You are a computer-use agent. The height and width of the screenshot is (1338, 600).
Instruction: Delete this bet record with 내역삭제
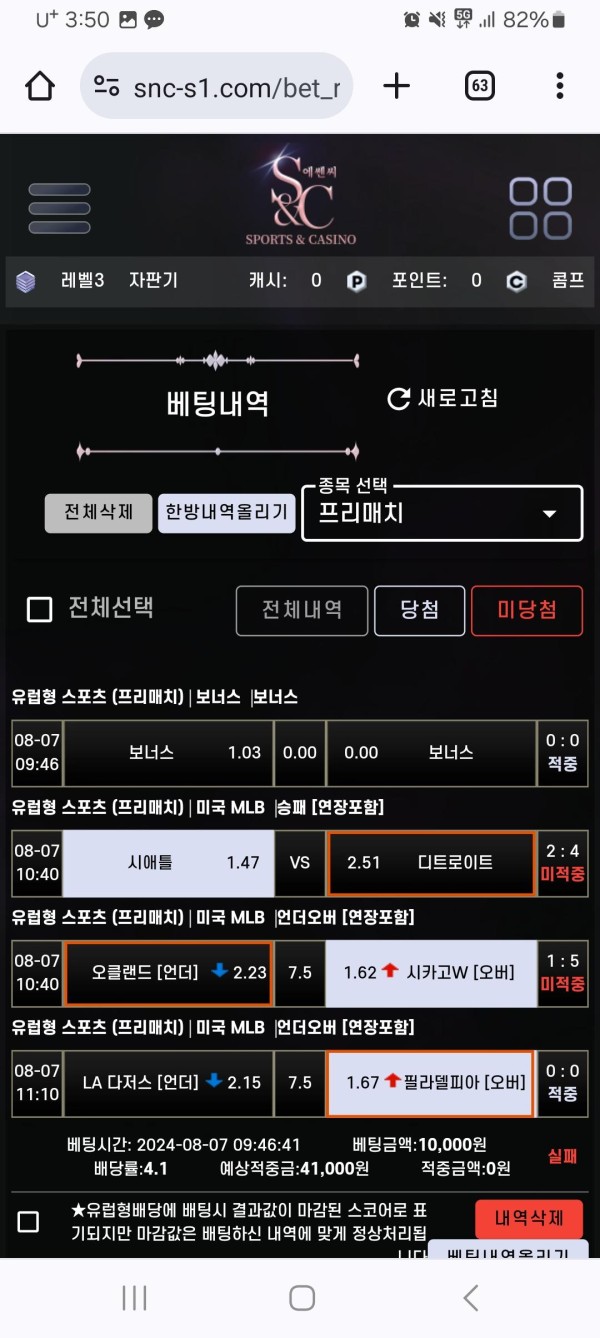528,1218
